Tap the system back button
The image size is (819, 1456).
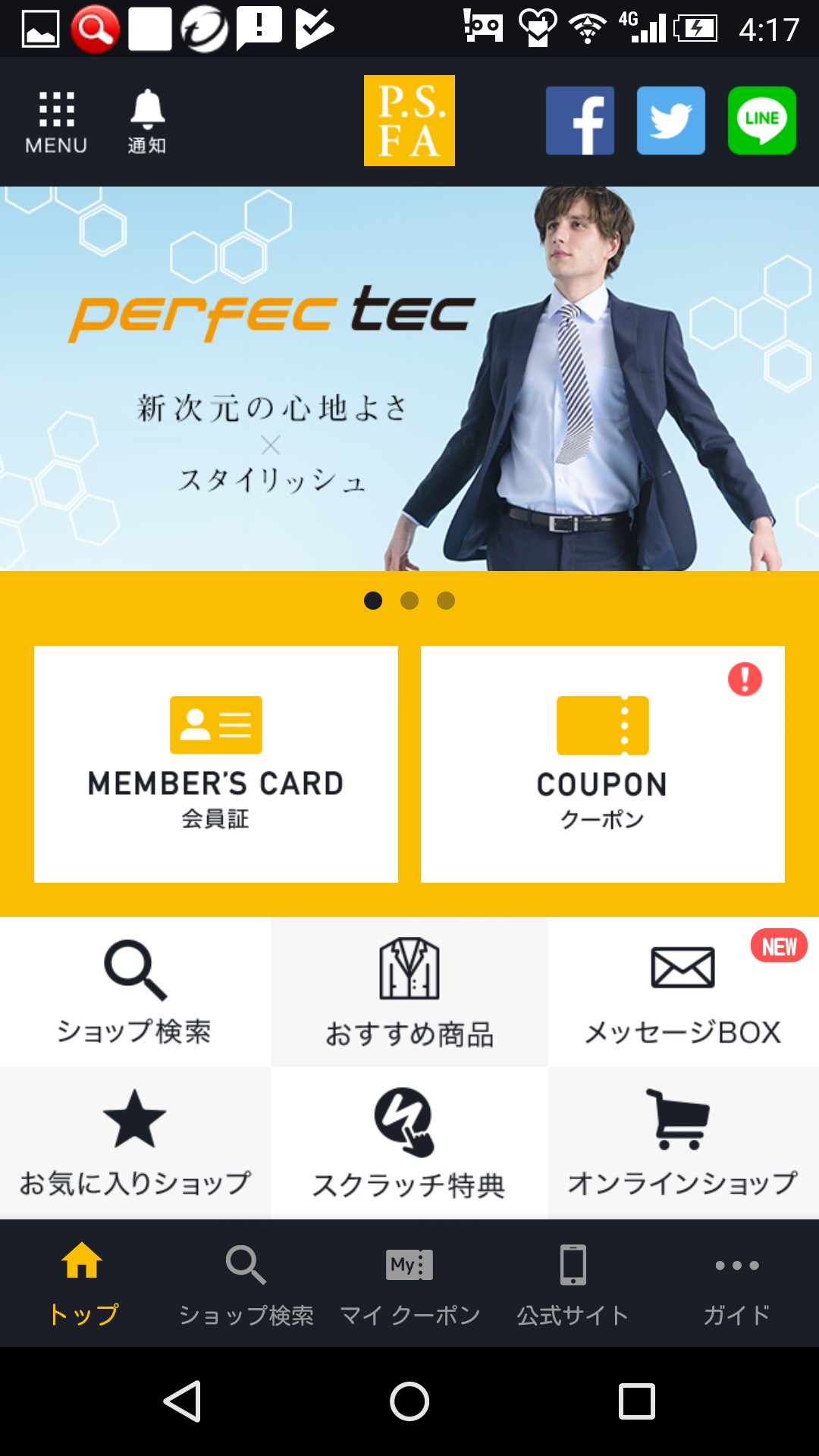click(x=182, y=1401)
